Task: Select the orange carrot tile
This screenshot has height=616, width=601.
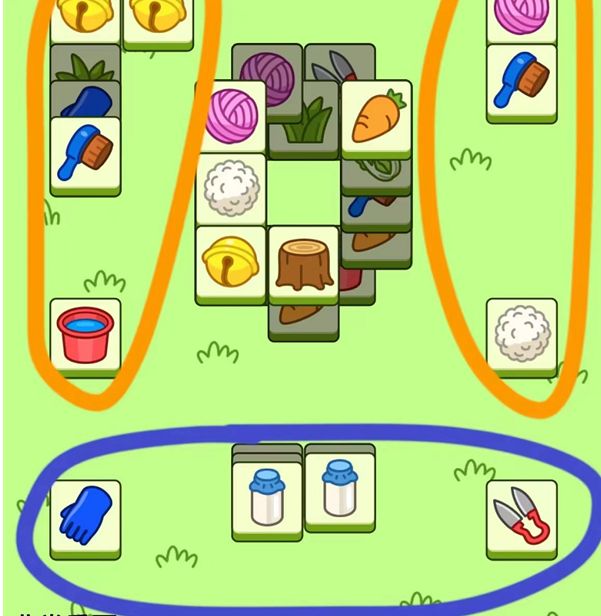Action: [376, 117]
